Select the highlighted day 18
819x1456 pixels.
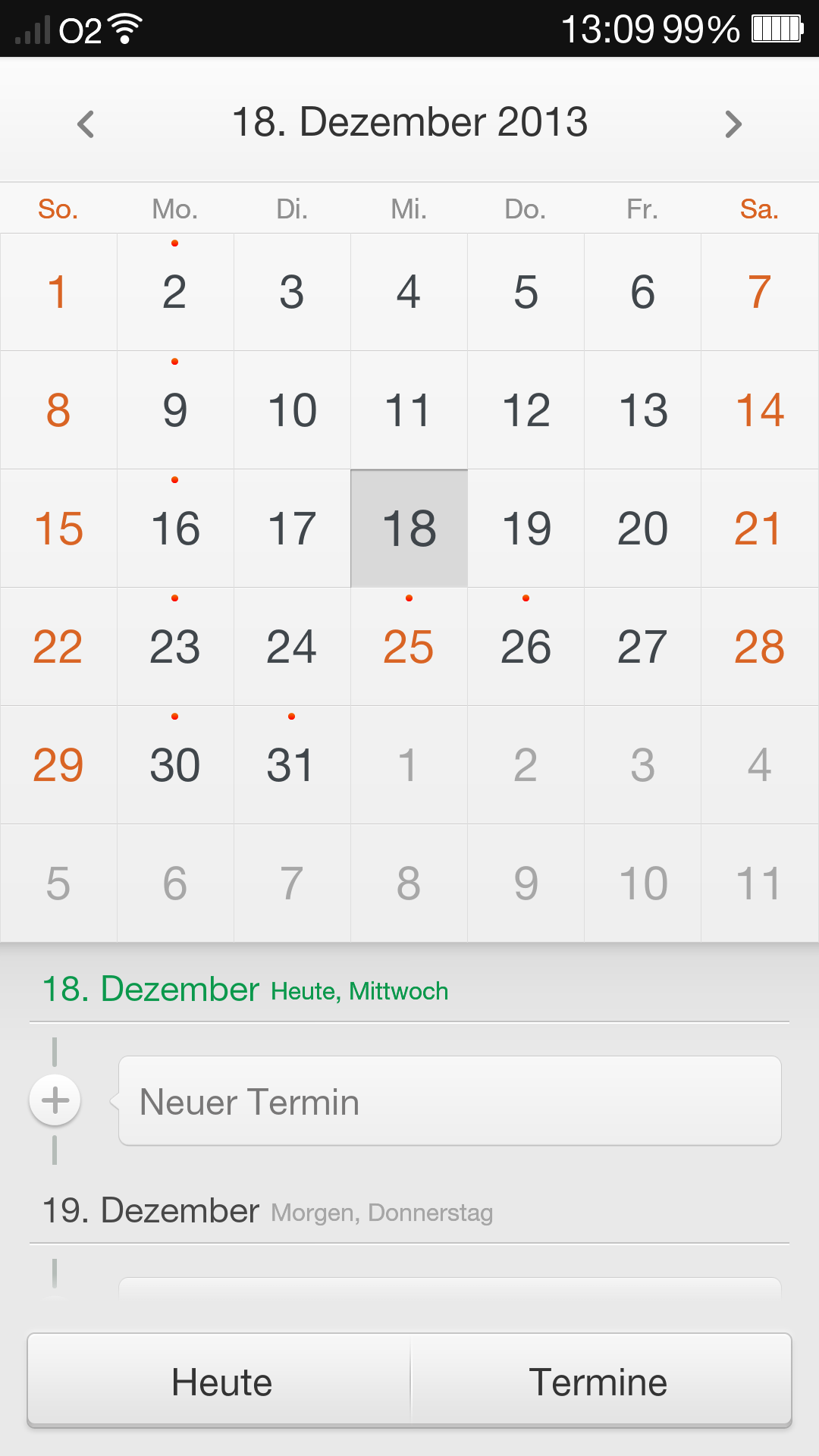(x=409, y=529)
